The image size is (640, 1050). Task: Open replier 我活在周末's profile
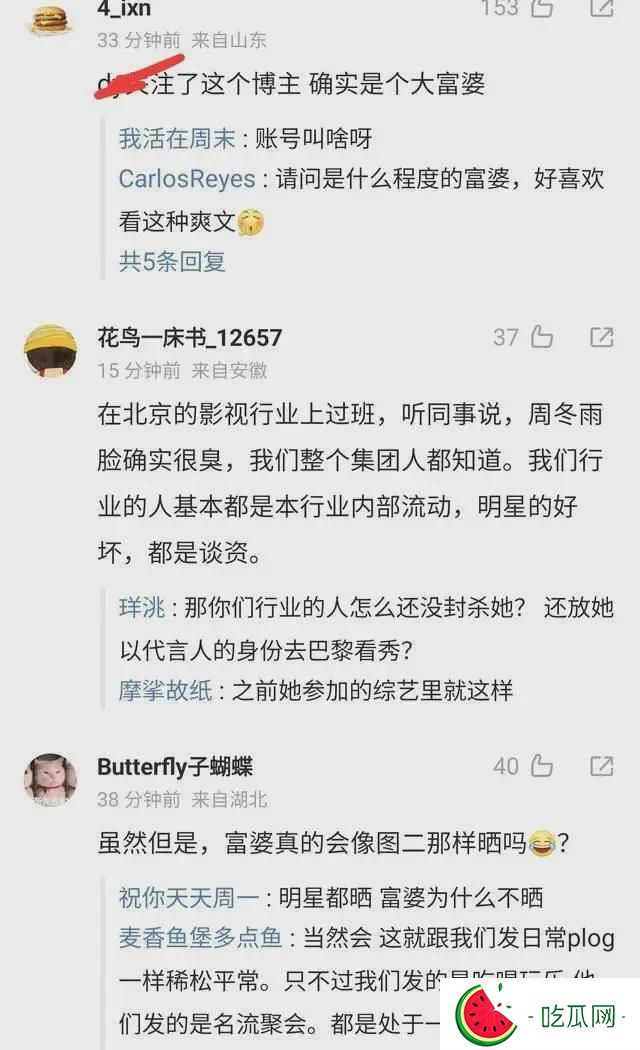pyautogui.click(x=174, y=139)
